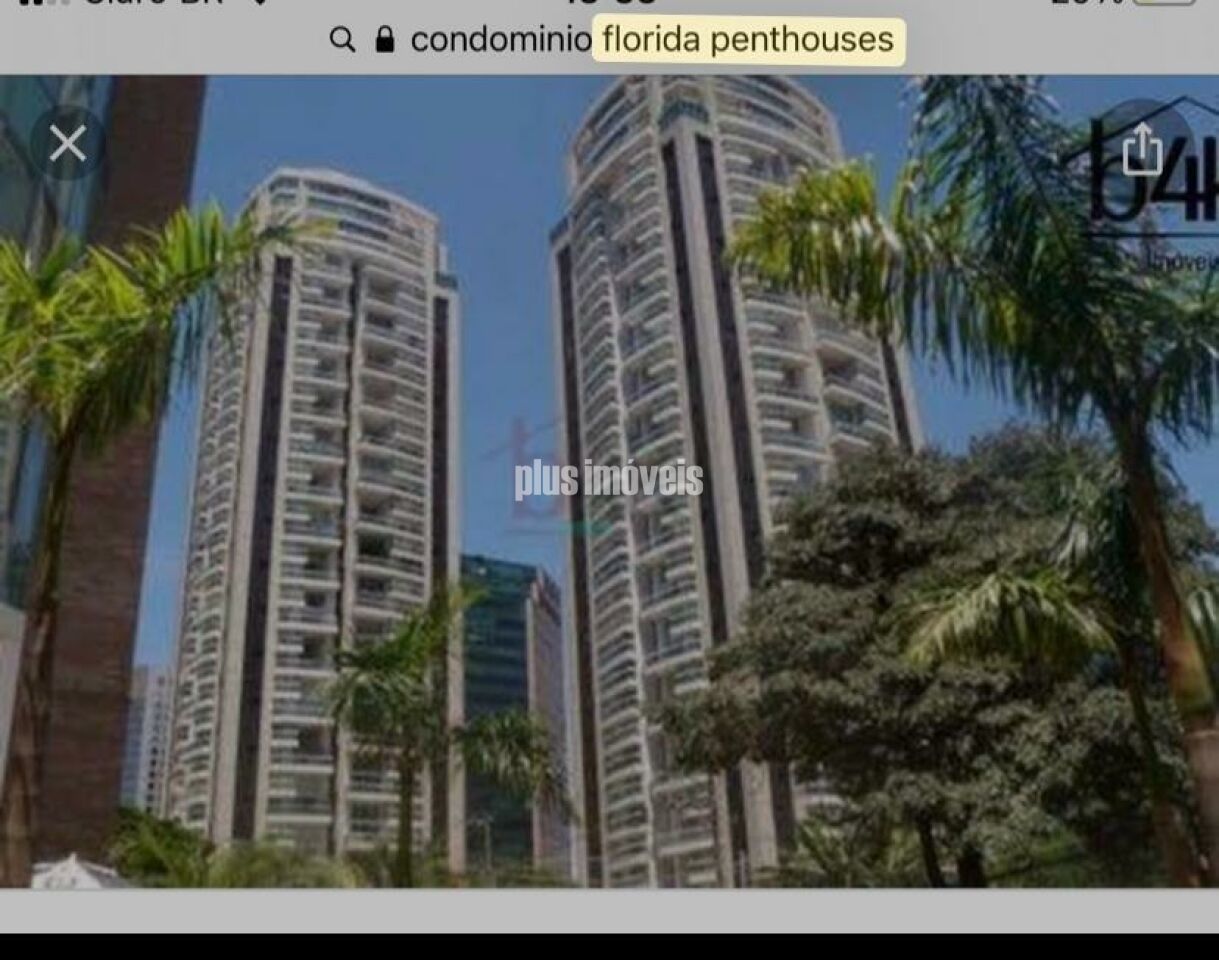The image size is (1219, 960).
Task: Close the image viewer
Action: coord(67,143)
